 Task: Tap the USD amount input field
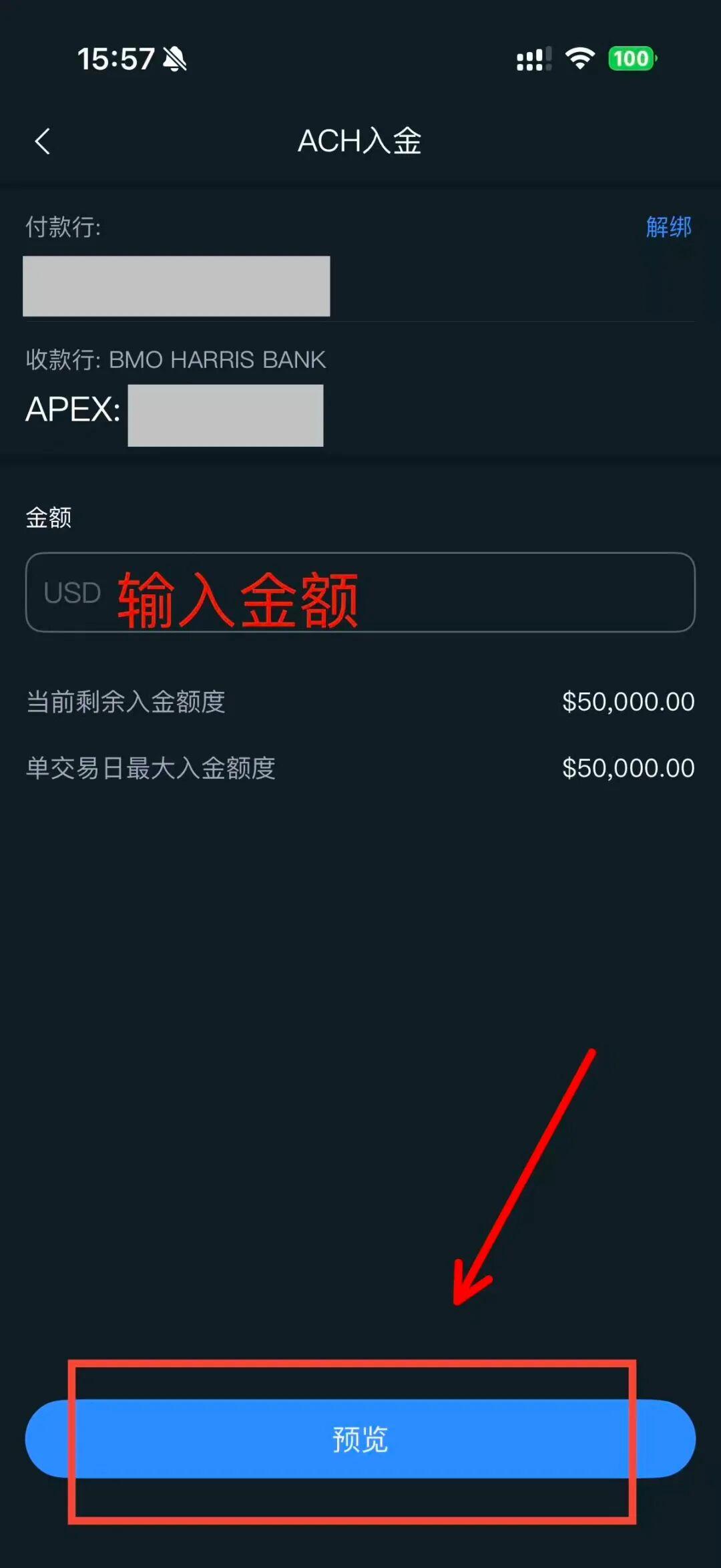point(360,592)
